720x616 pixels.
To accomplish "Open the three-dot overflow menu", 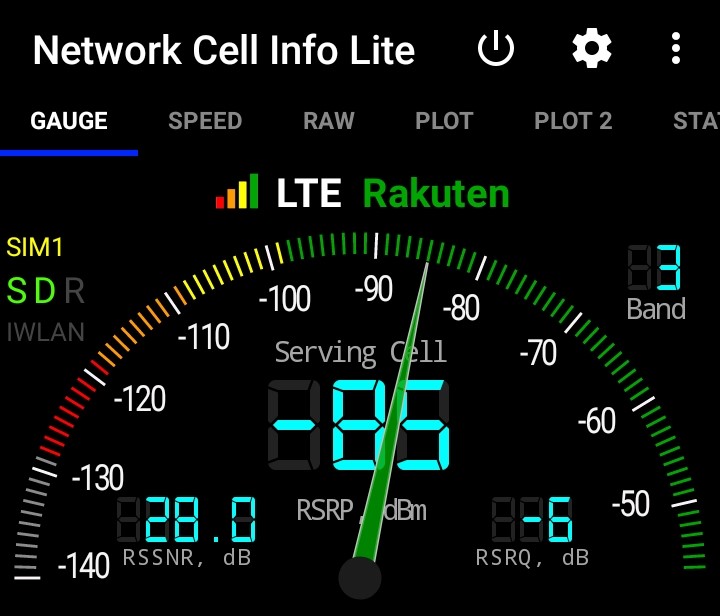I will coord(677,48).
